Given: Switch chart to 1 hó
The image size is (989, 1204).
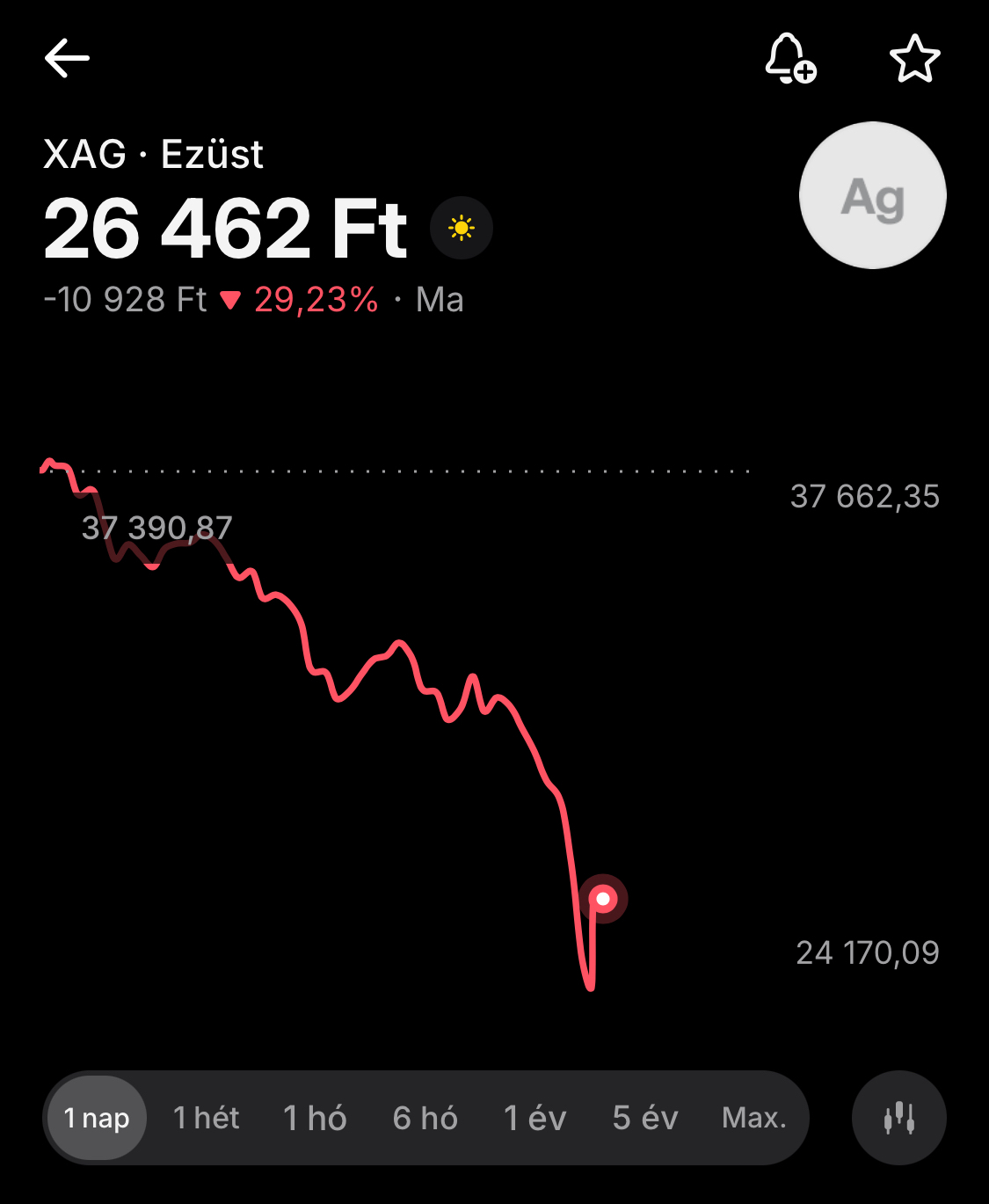Looking at the screenshot, I should (x=315, y=1118).
